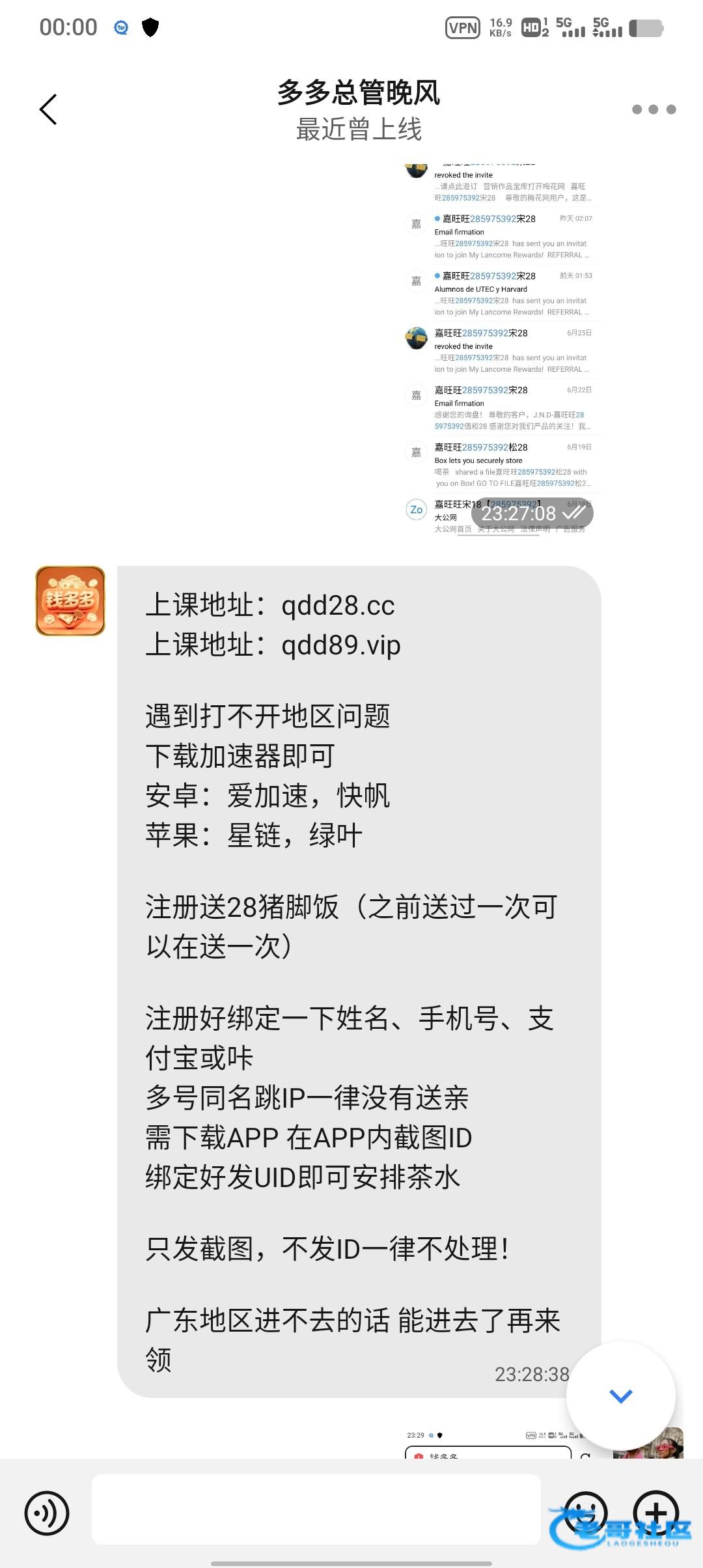
Task: Go back from the chat
Action: [x=49, y=109]
